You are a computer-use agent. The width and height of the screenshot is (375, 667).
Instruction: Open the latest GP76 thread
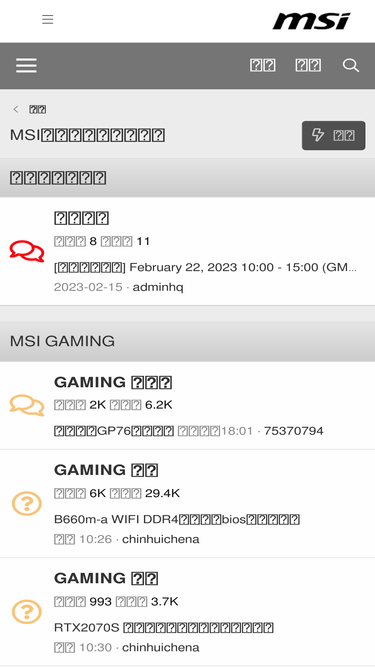(x=114, y=431)
